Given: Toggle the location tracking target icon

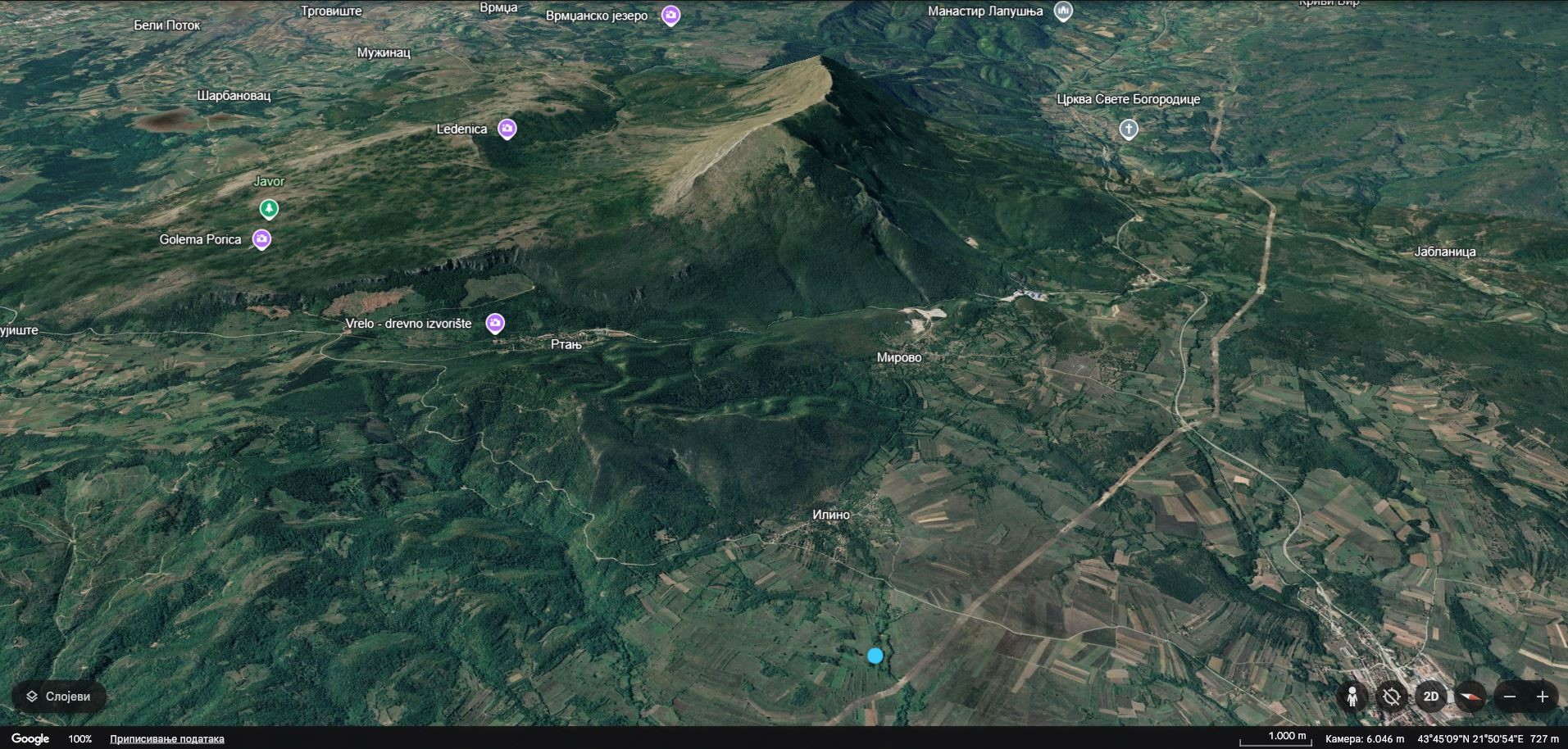Looking at the screenshot, I should click(1391, 697).
